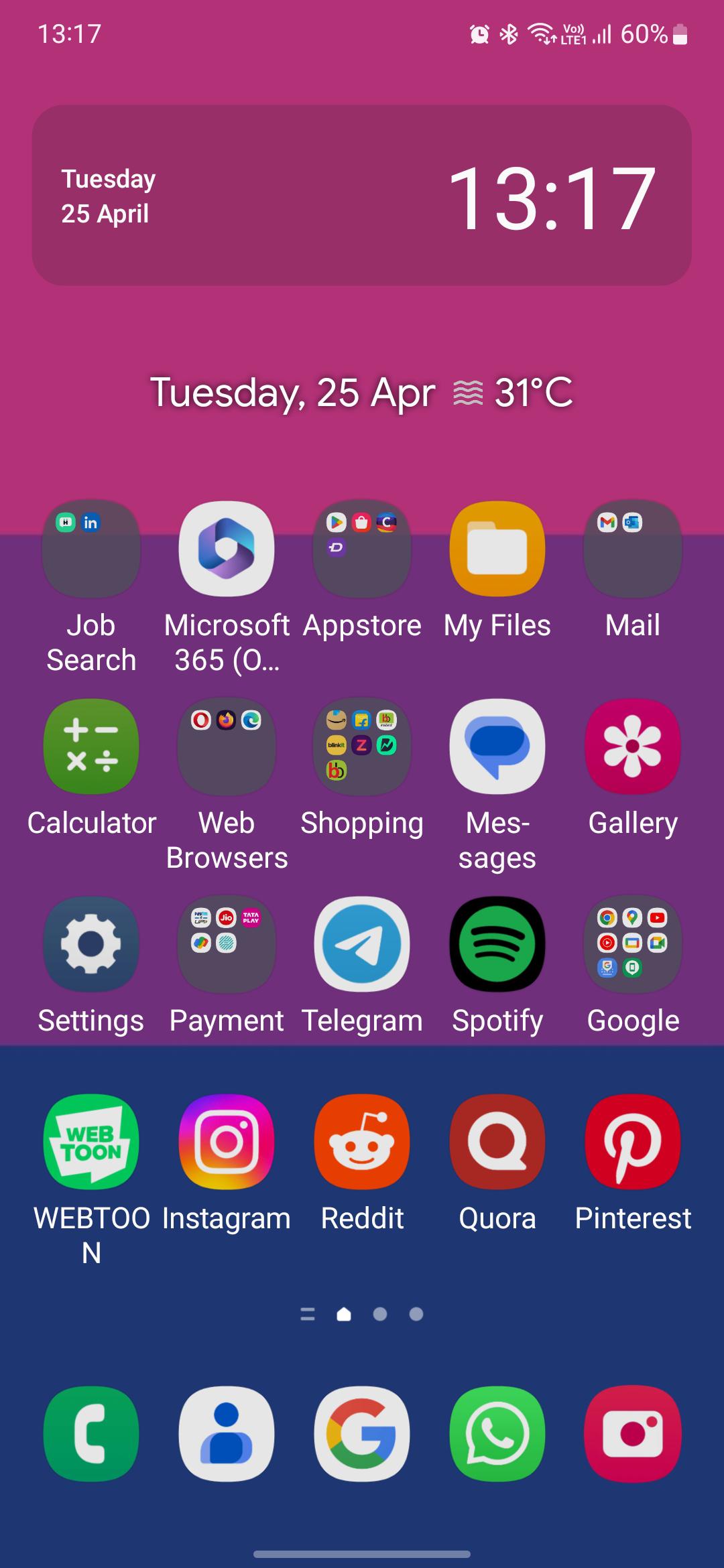Viewport: 724px width, 1568px height.
Task: Open the Reddit app
Action: click(x=361, y=1142)
